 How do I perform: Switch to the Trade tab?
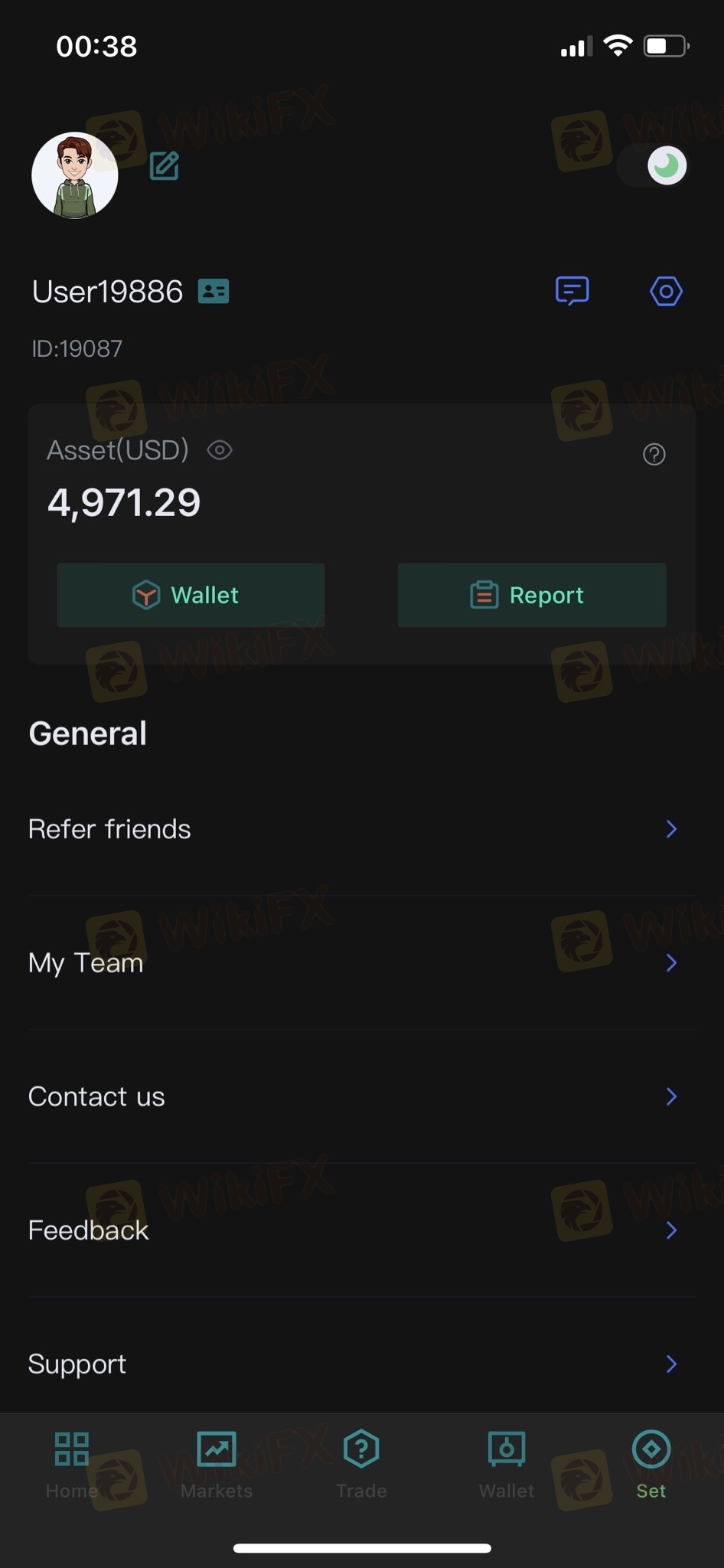[x=361, y=1465]
